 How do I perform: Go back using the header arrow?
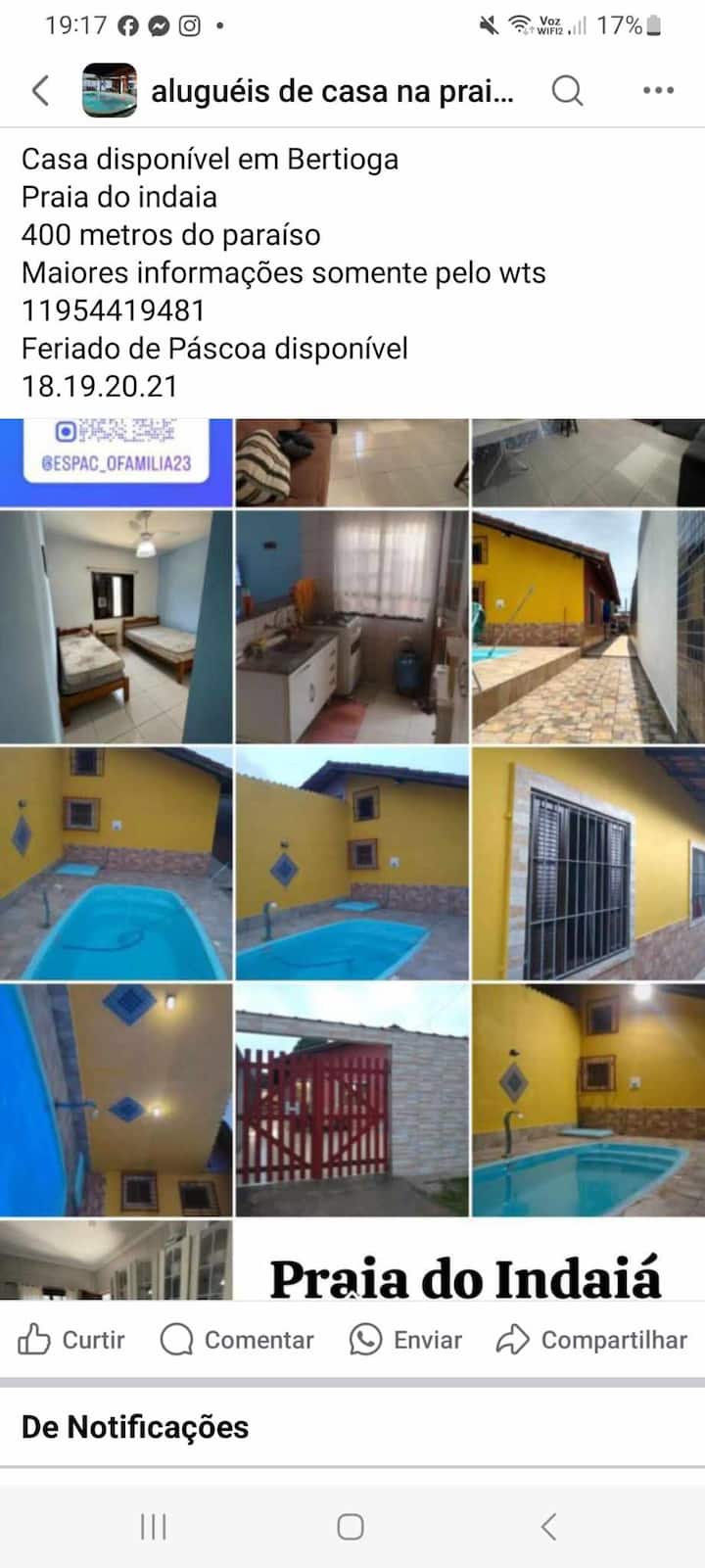pyautogui.click(x=40, y=91)
